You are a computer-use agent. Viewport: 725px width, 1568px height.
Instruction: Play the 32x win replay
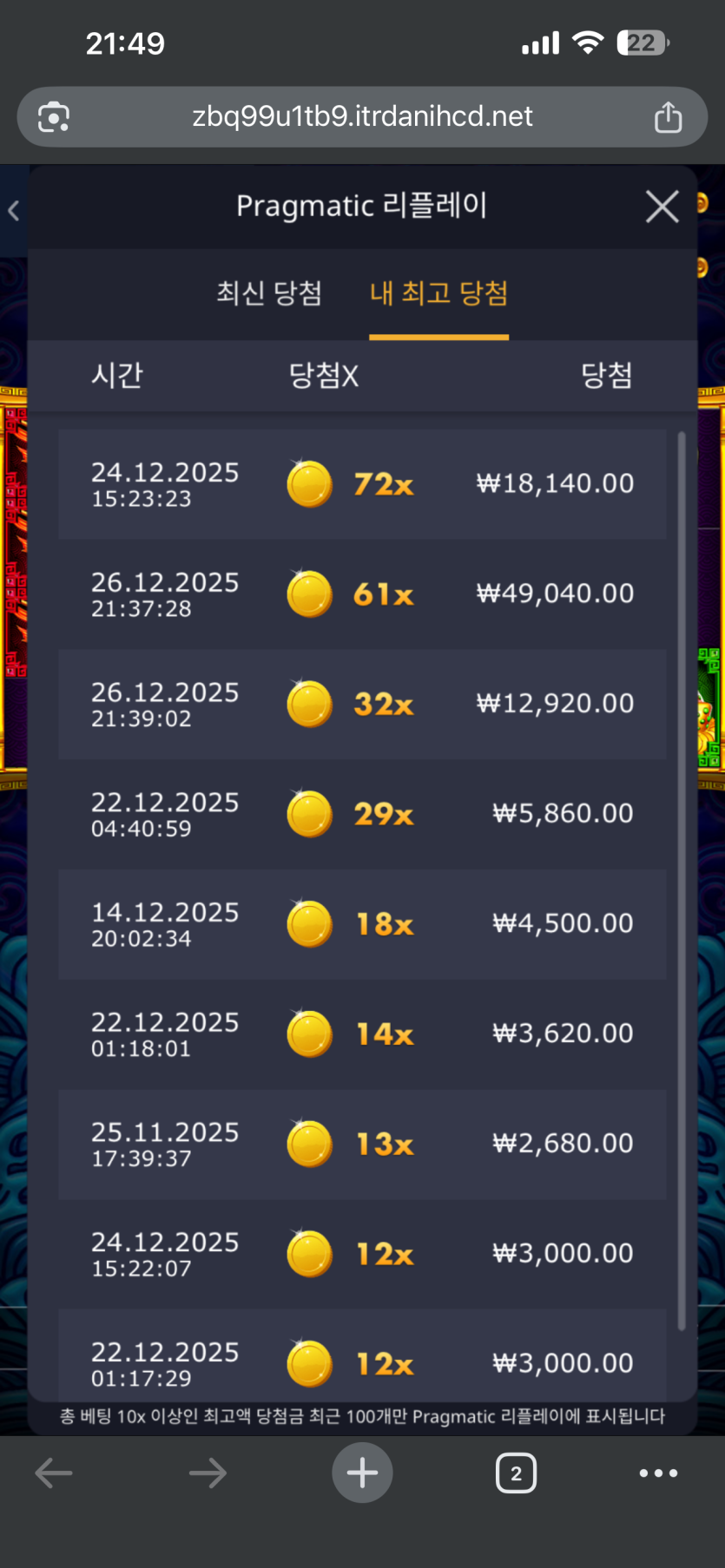(362, 705)
